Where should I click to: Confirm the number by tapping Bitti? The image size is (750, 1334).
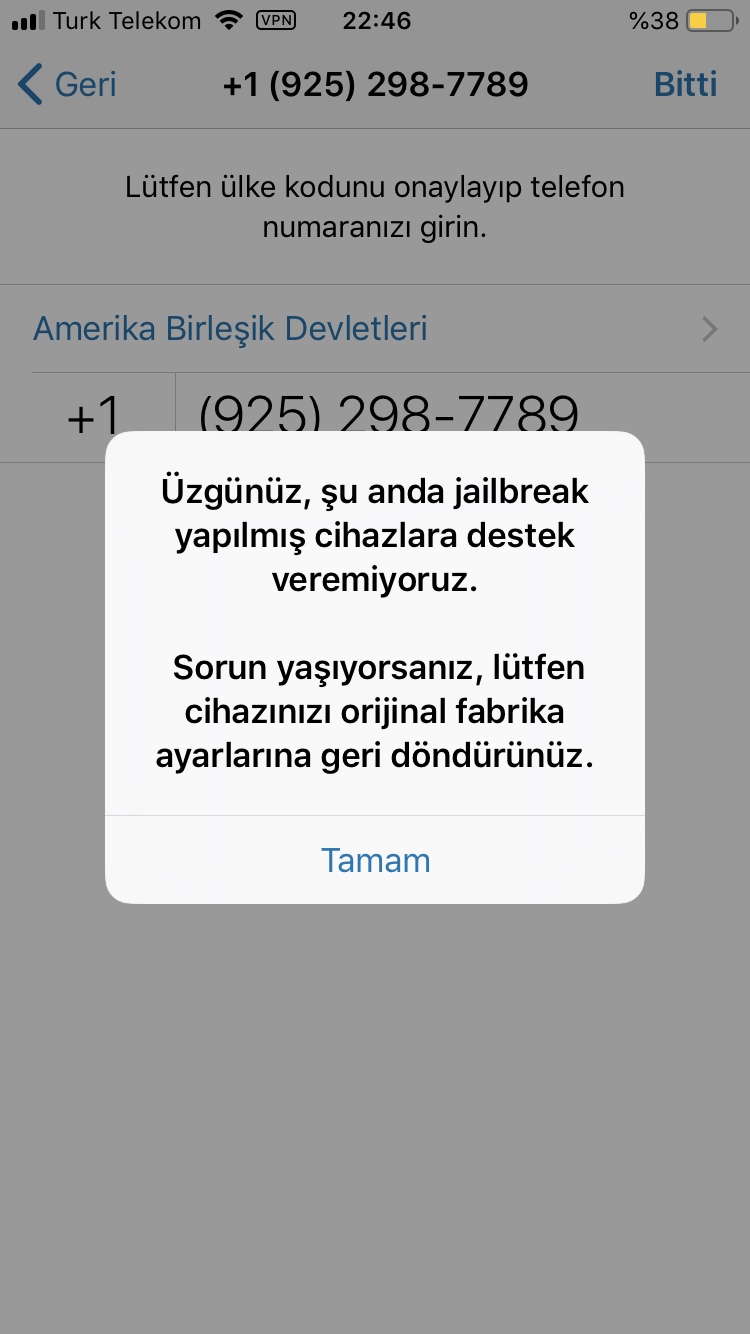tap(686, 84)
